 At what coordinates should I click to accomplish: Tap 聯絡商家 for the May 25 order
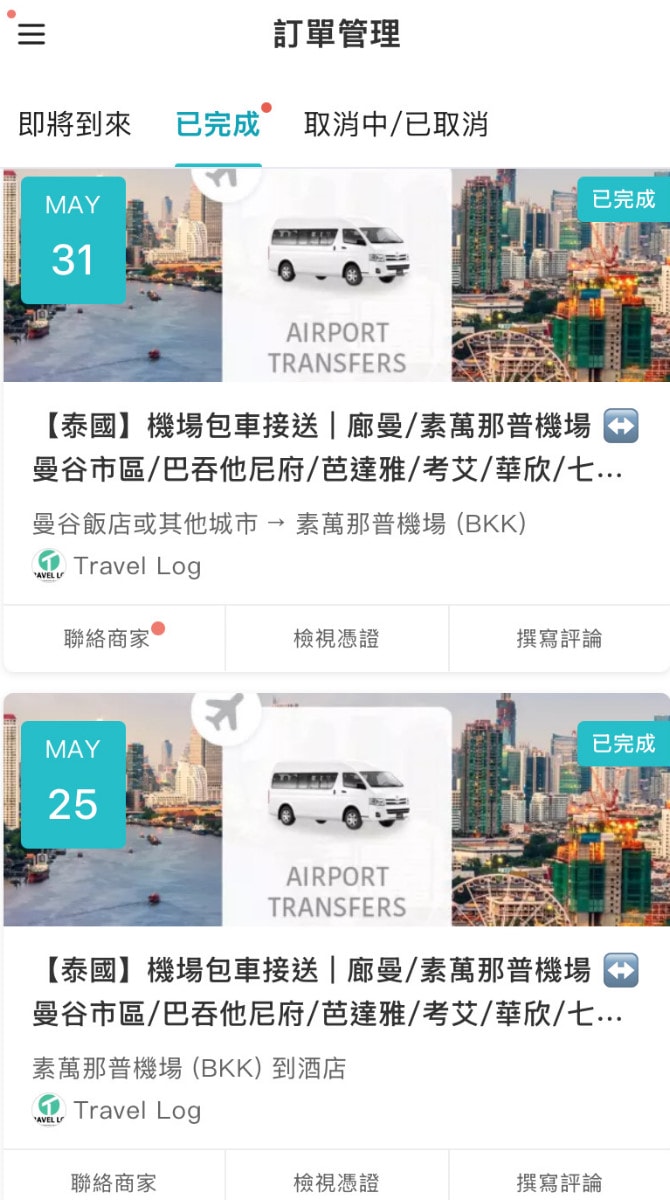pos(113,1183)
